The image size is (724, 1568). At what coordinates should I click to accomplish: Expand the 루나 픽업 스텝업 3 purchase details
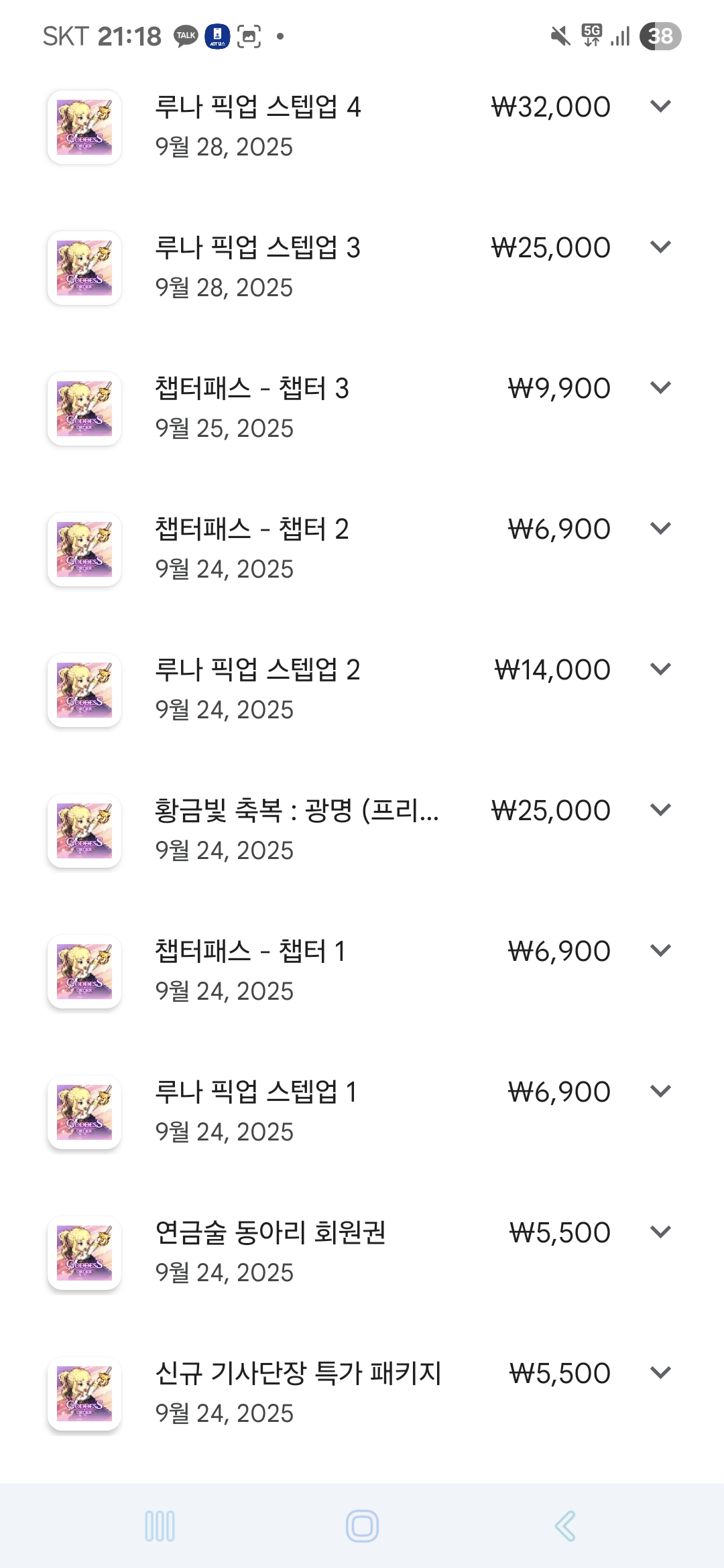pos(660,247)
